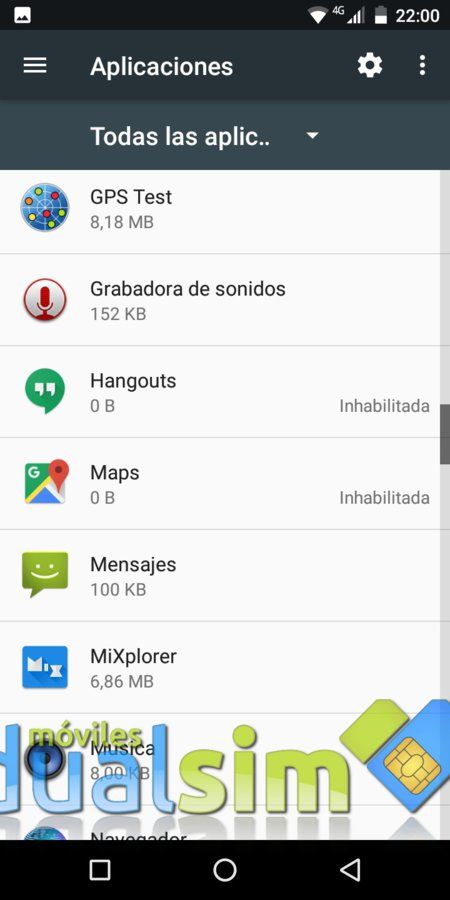The width and height of the screenshot is (450, 900).
Task: Go back with the navigation bar
Action: [x=350, y=870]
